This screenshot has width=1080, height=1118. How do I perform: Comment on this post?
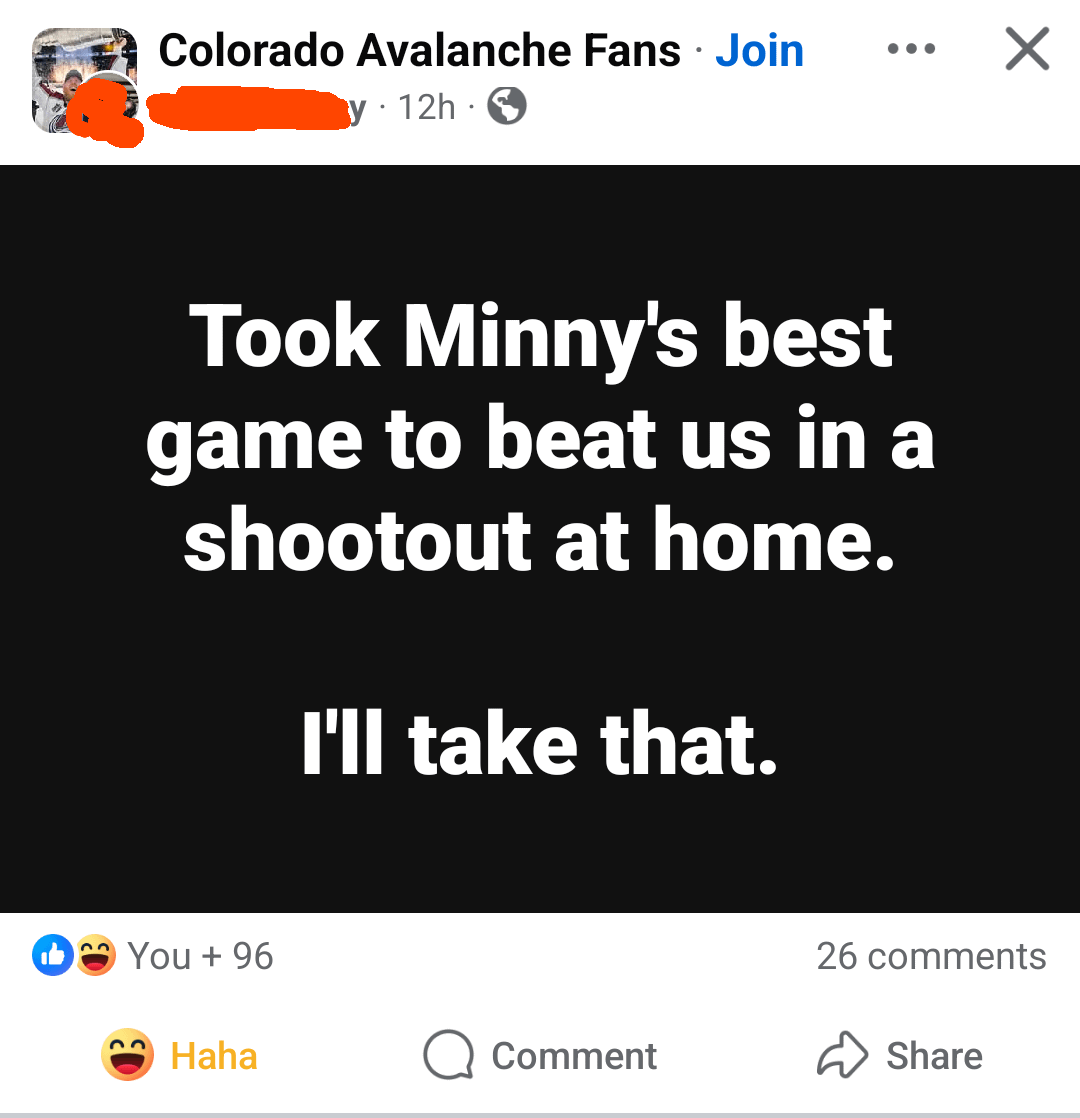tap(541, 1056)
